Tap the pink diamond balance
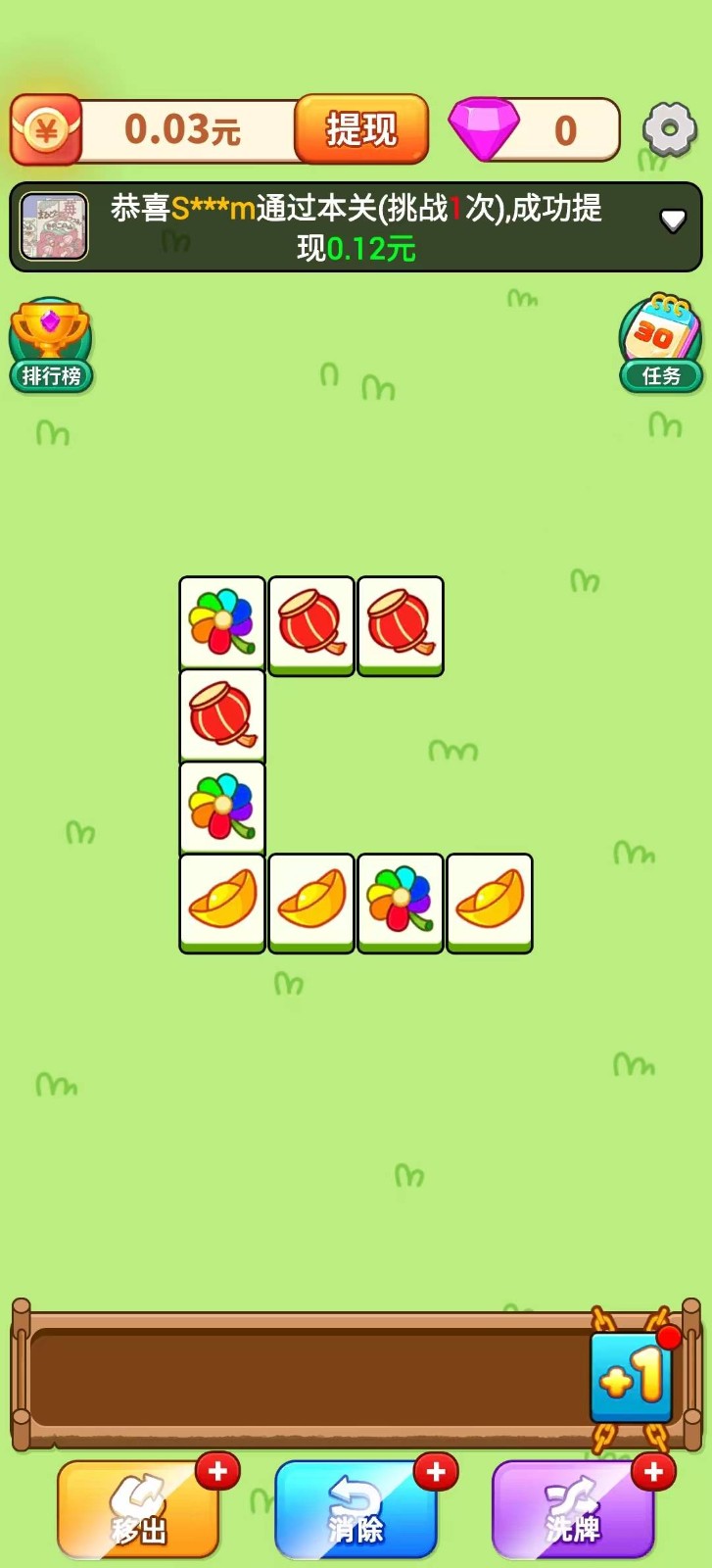712x1568 pixels. pos(484,128)
